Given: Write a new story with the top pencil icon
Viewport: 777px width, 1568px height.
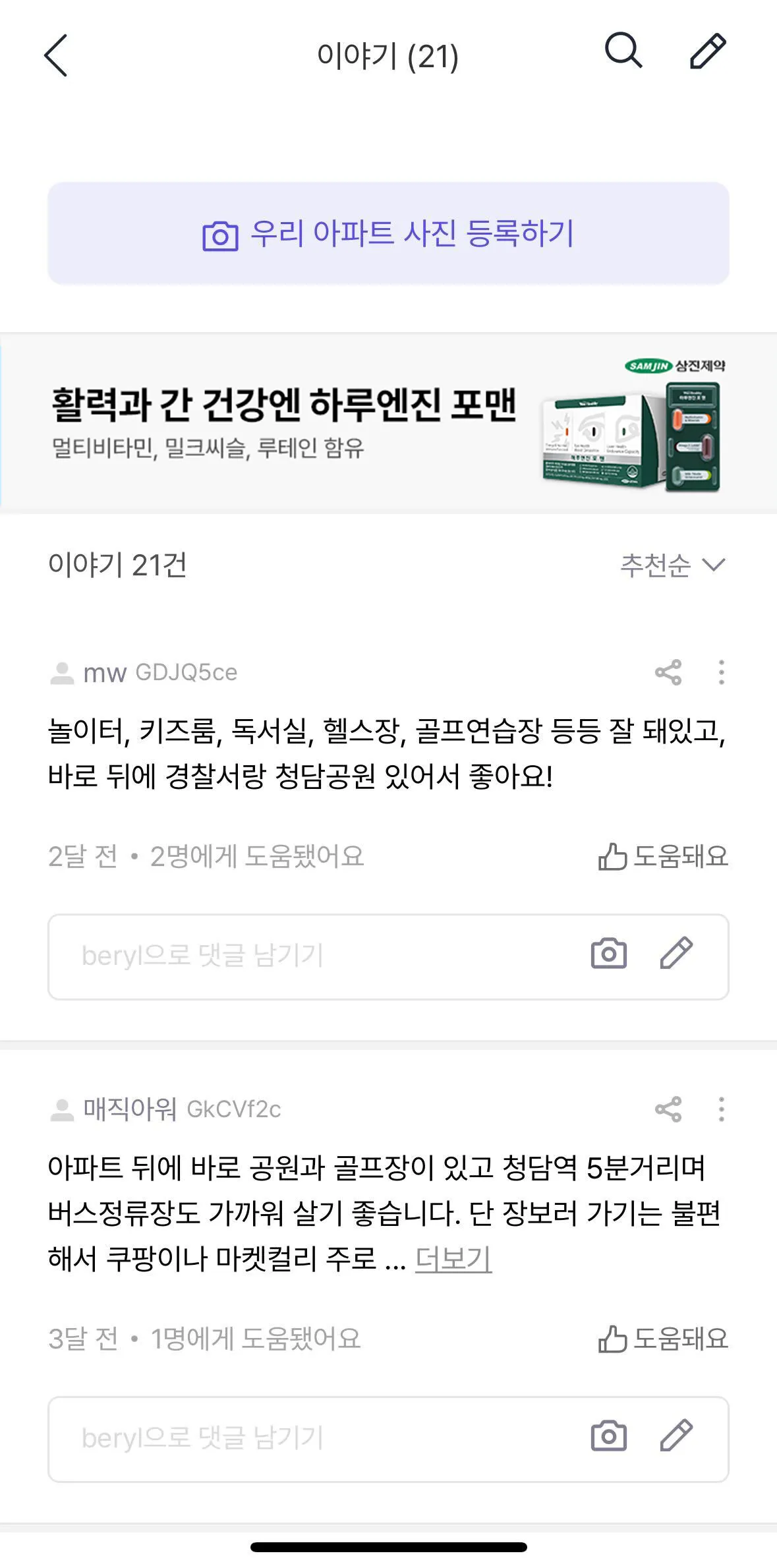Looking at the screenshot, I should point(708,51).
